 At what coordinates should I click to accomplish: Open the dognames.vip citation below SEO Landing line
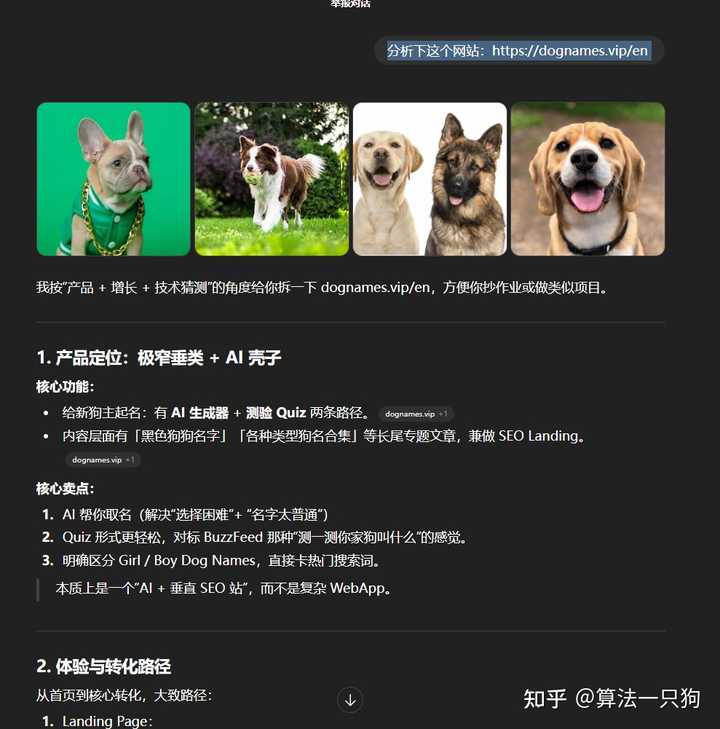(x=103, y=460)
